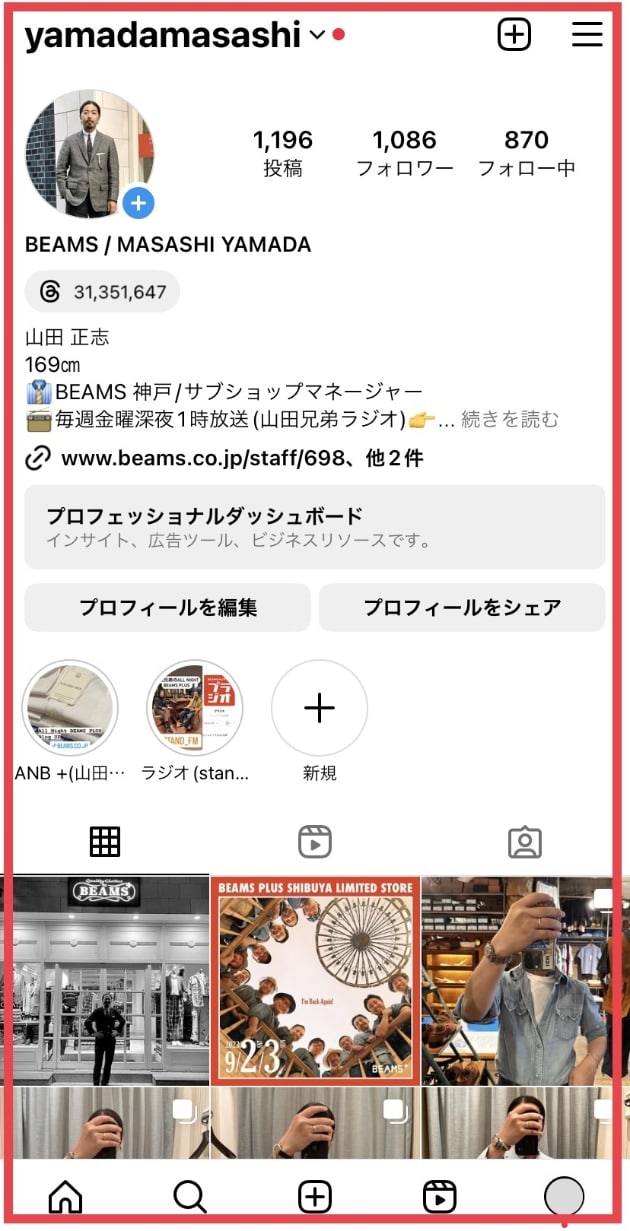Switch to the tagged photos tab
The image size is (630, 1231).
[x=524, y=842]
